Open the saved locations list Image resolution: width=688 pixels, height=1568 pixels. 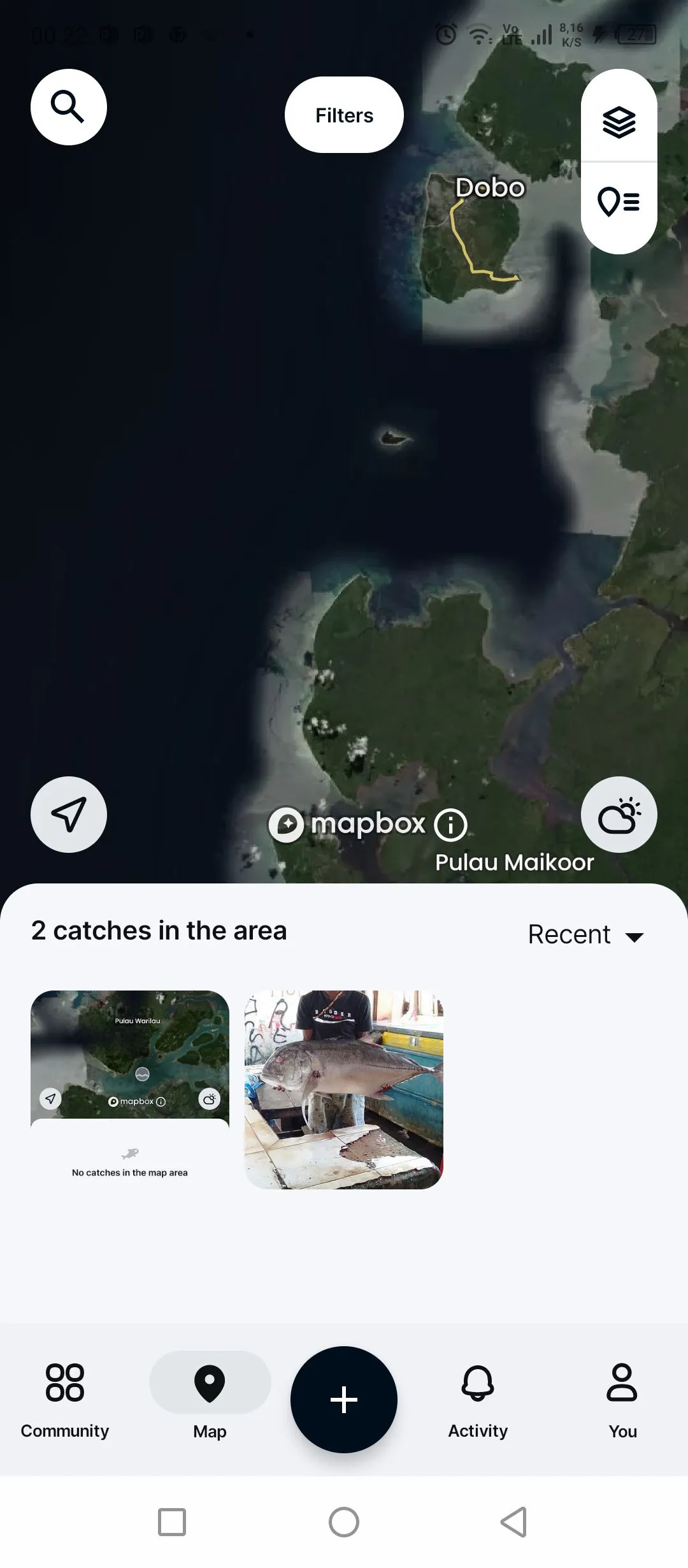pyautogui.click(x=619, y=203)
